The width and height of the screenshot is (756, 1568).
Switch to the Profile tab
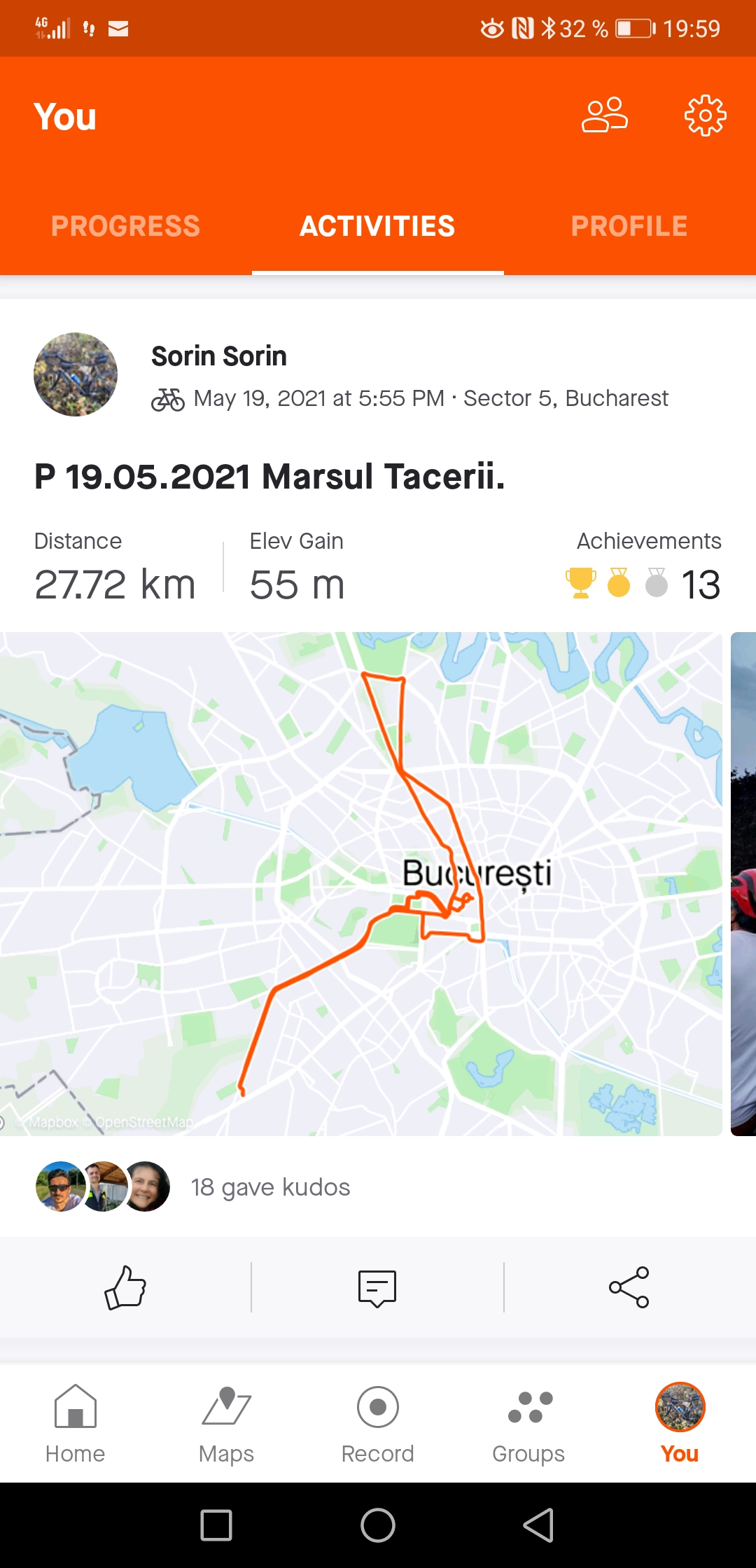(x=629, y=226)
